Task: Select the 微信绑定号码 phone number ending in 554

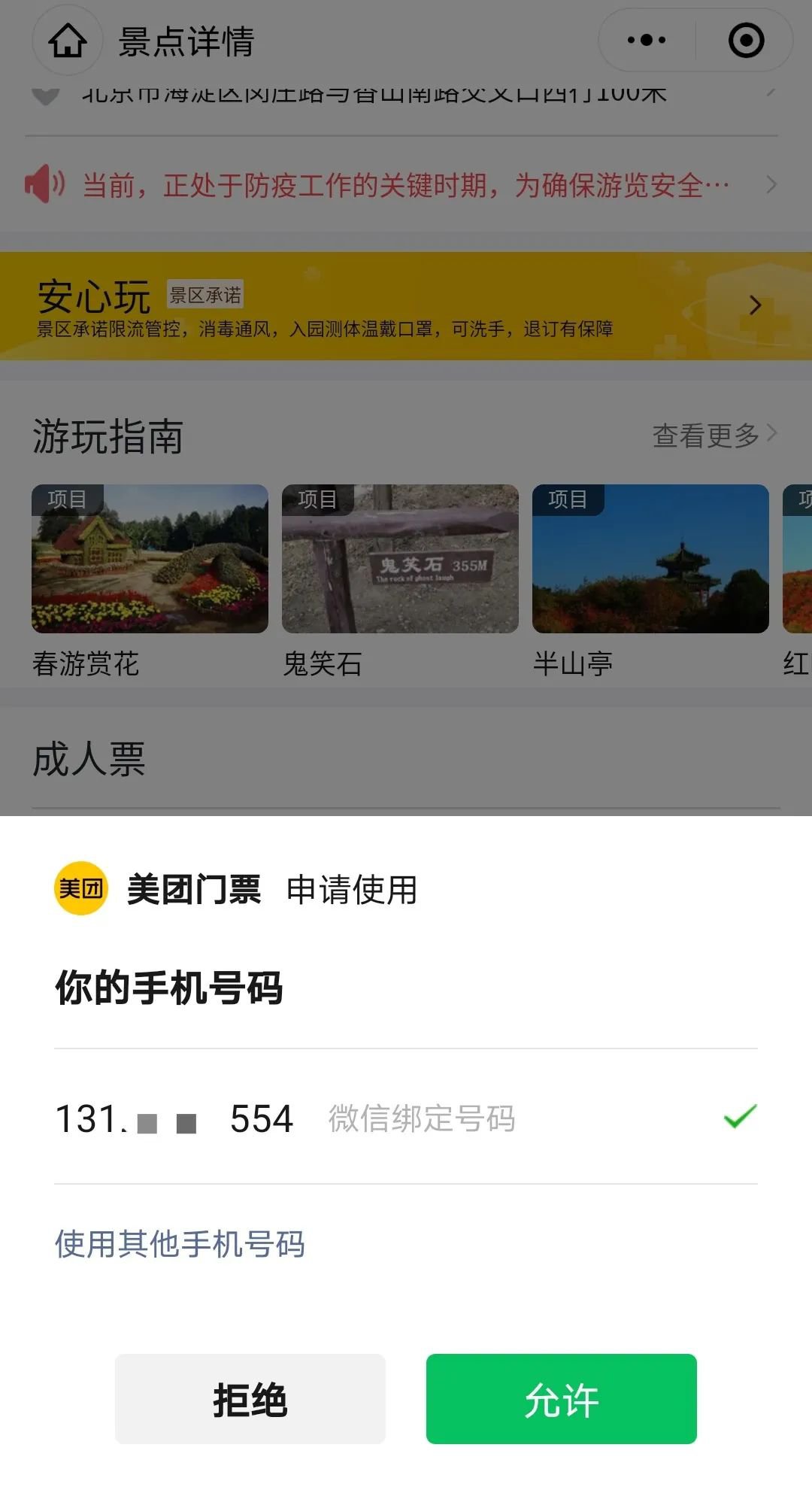Action: 406,1118
